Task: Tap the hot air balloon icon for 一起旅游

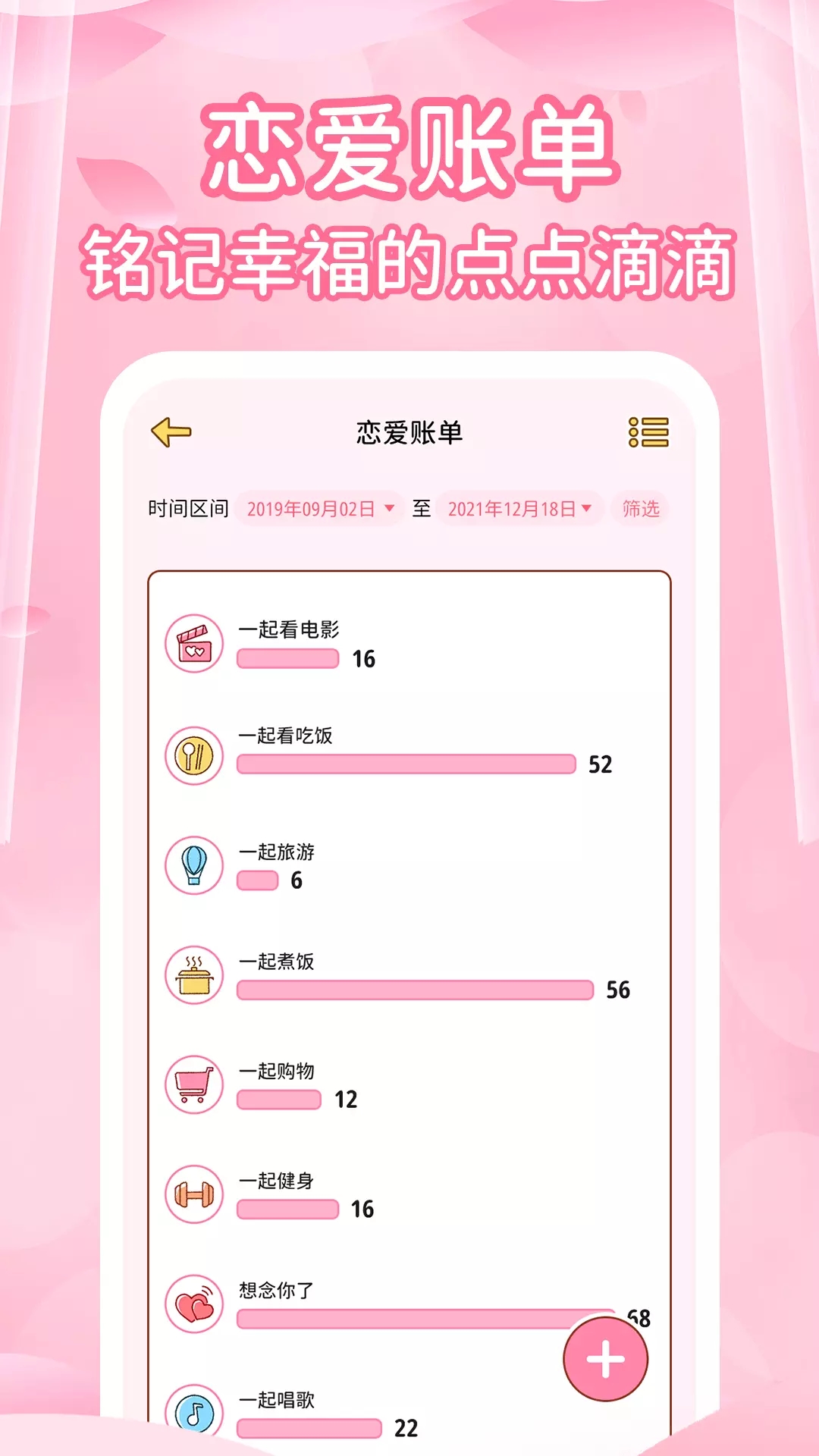Action: 192,867
